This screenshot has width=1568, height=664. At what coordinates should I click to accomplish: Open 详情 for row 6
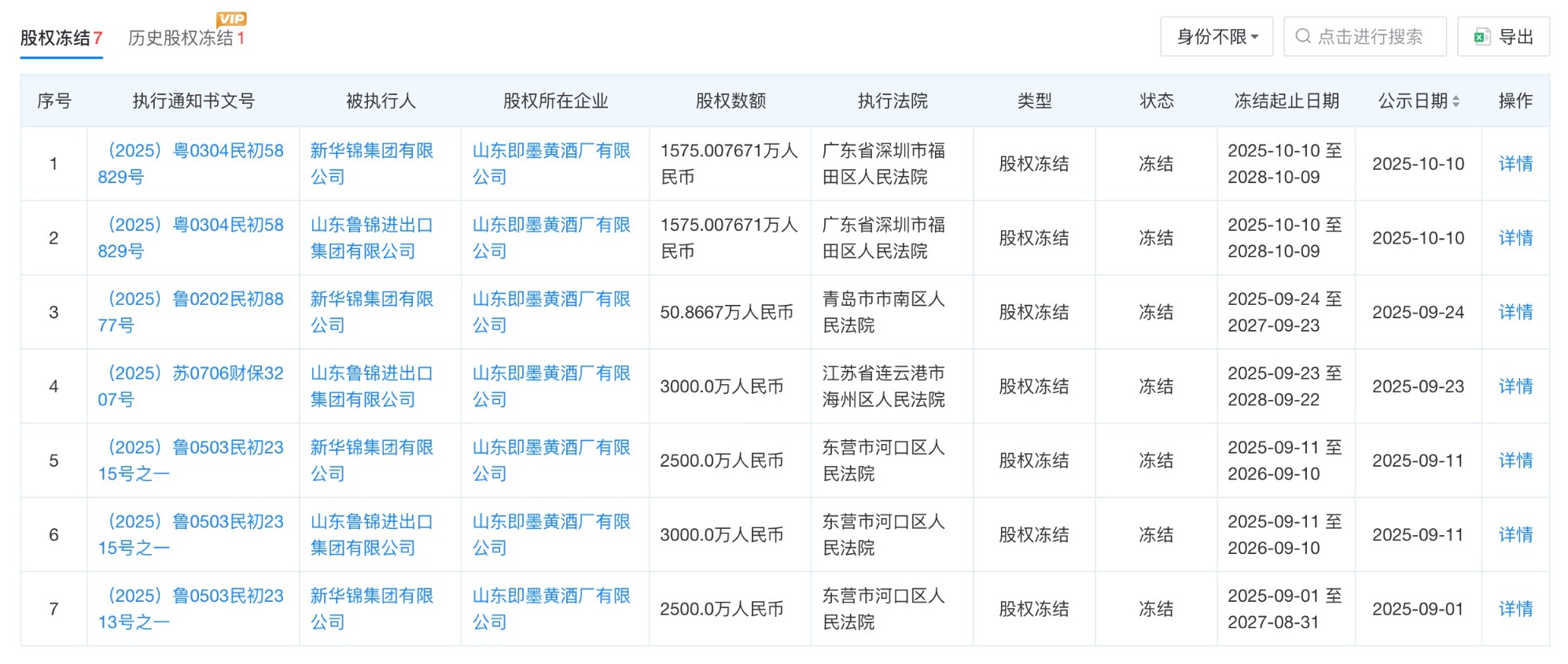click(x=1515, y=534)
